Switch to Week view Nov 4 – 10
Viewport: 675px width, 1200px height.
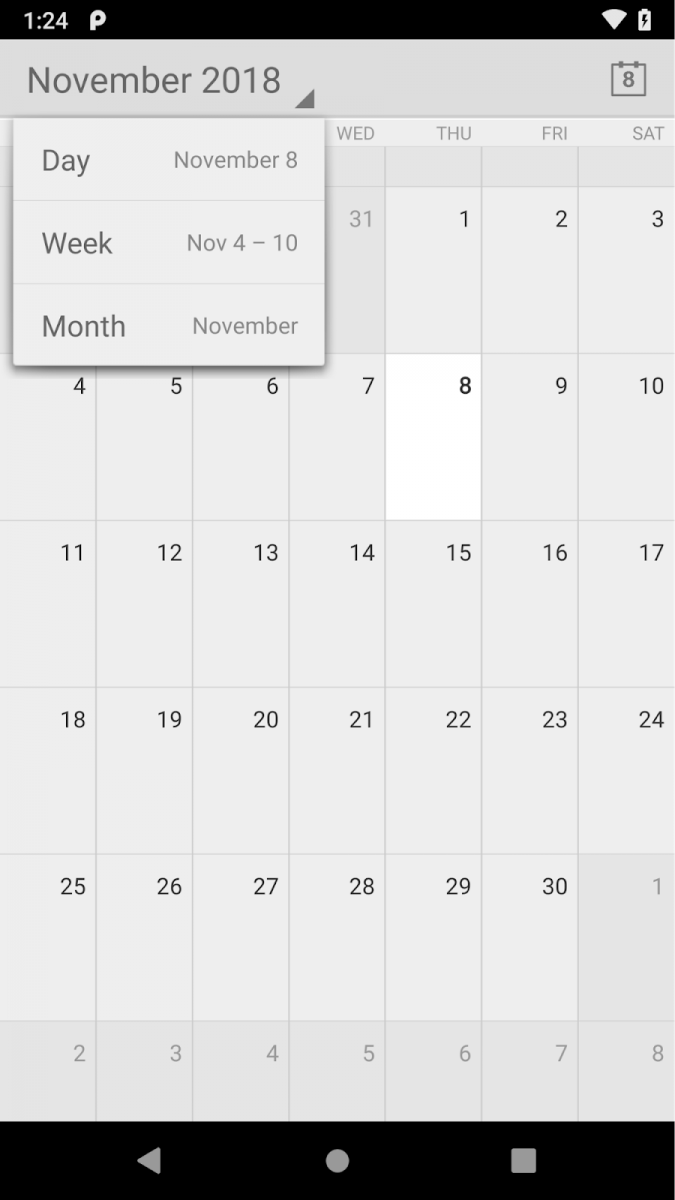click(168, 243)
